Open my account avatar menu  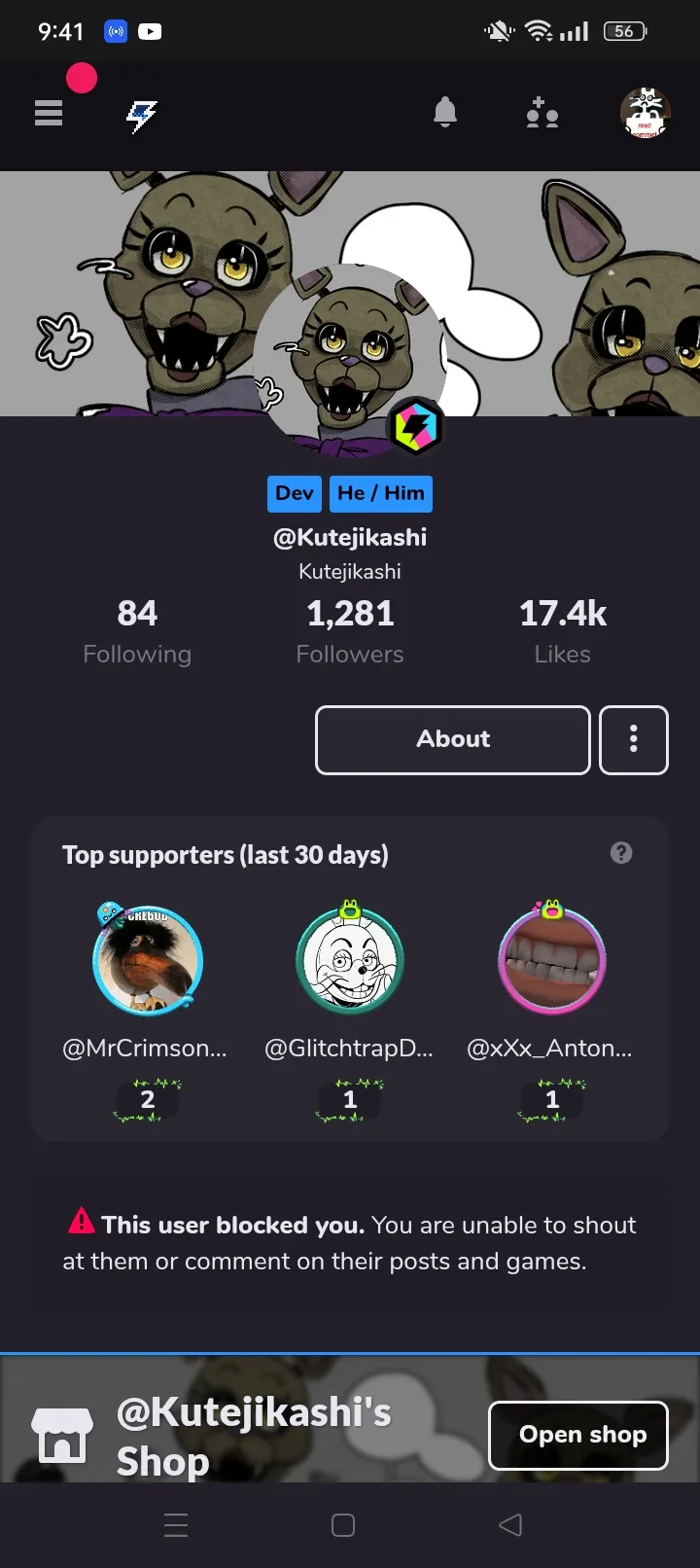(x=646, y=113)
